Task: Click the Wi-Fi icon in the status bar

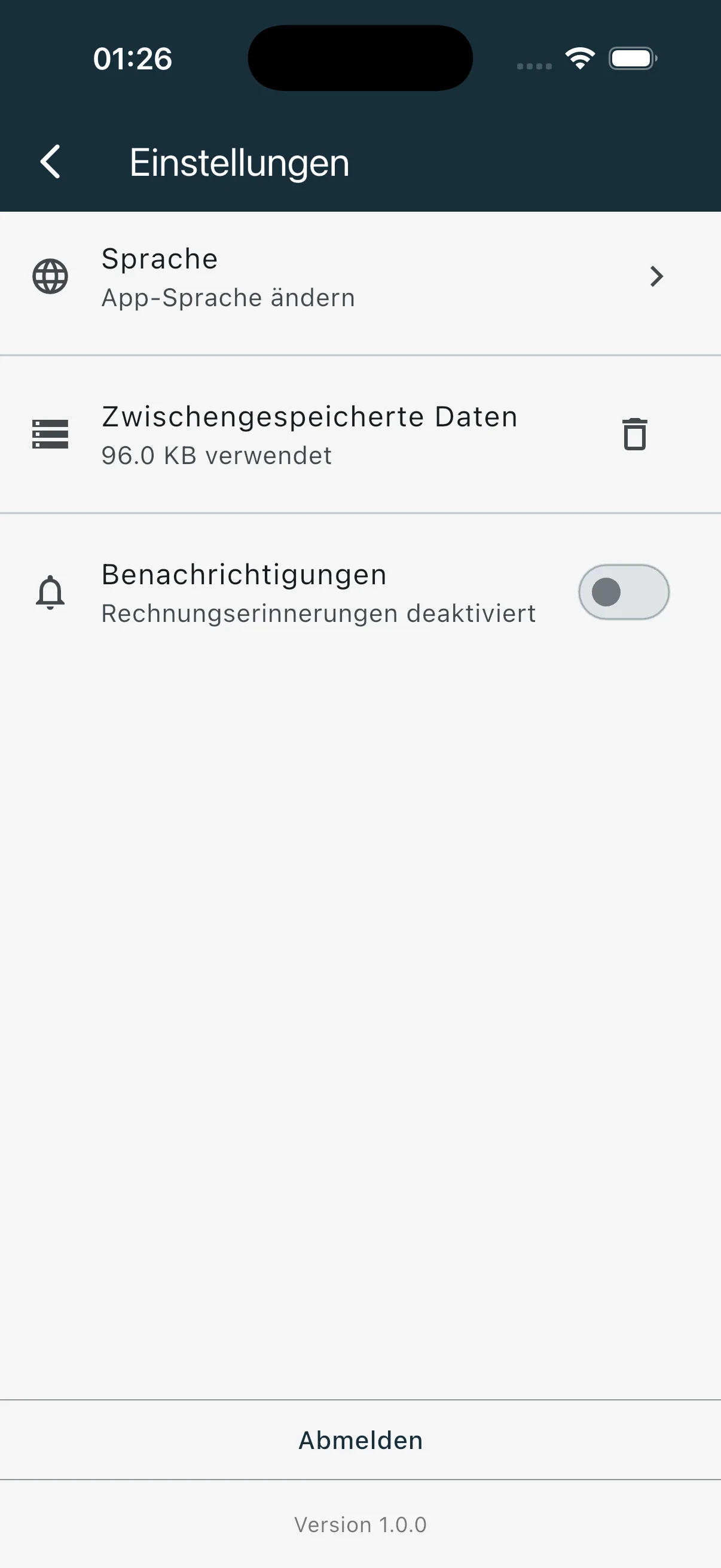Action: coord(579,58)
